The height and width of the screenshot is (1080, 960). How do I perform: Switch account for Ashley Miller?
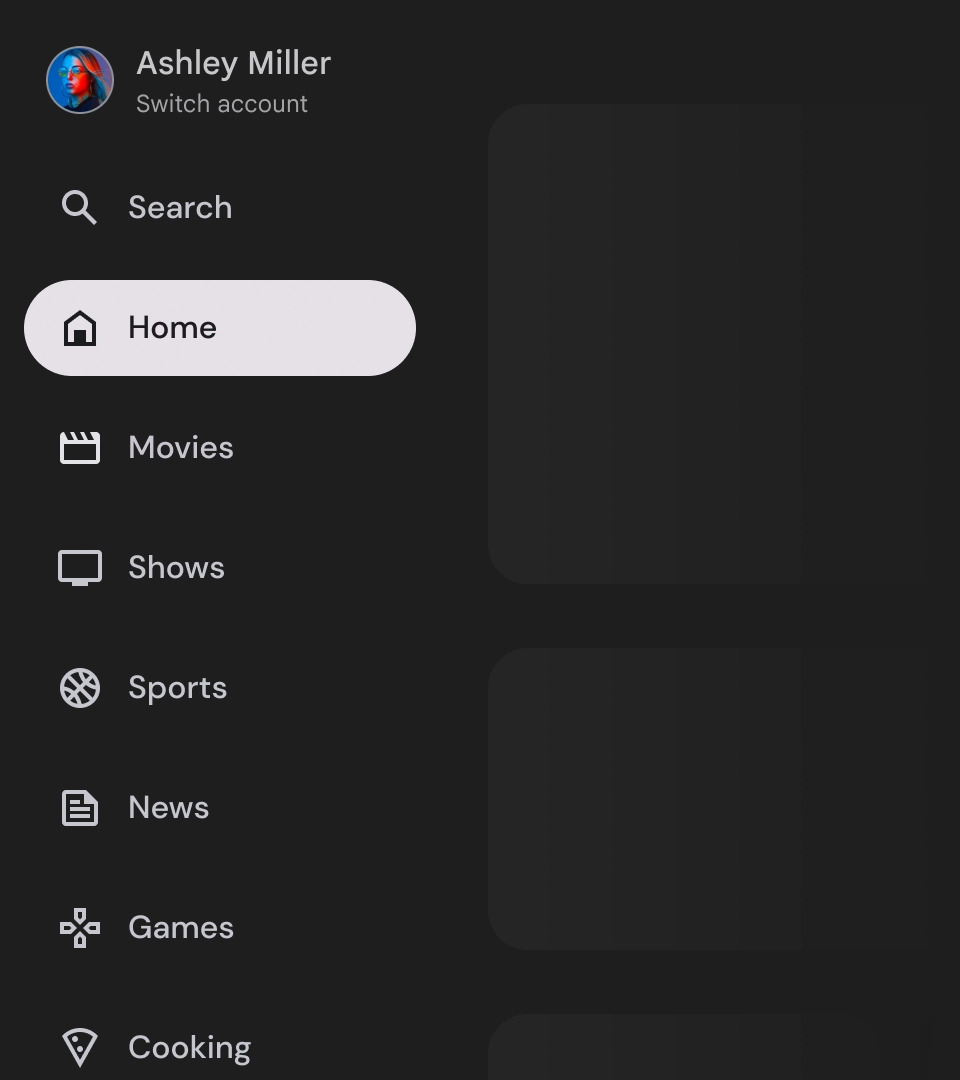tap(221, 104)
